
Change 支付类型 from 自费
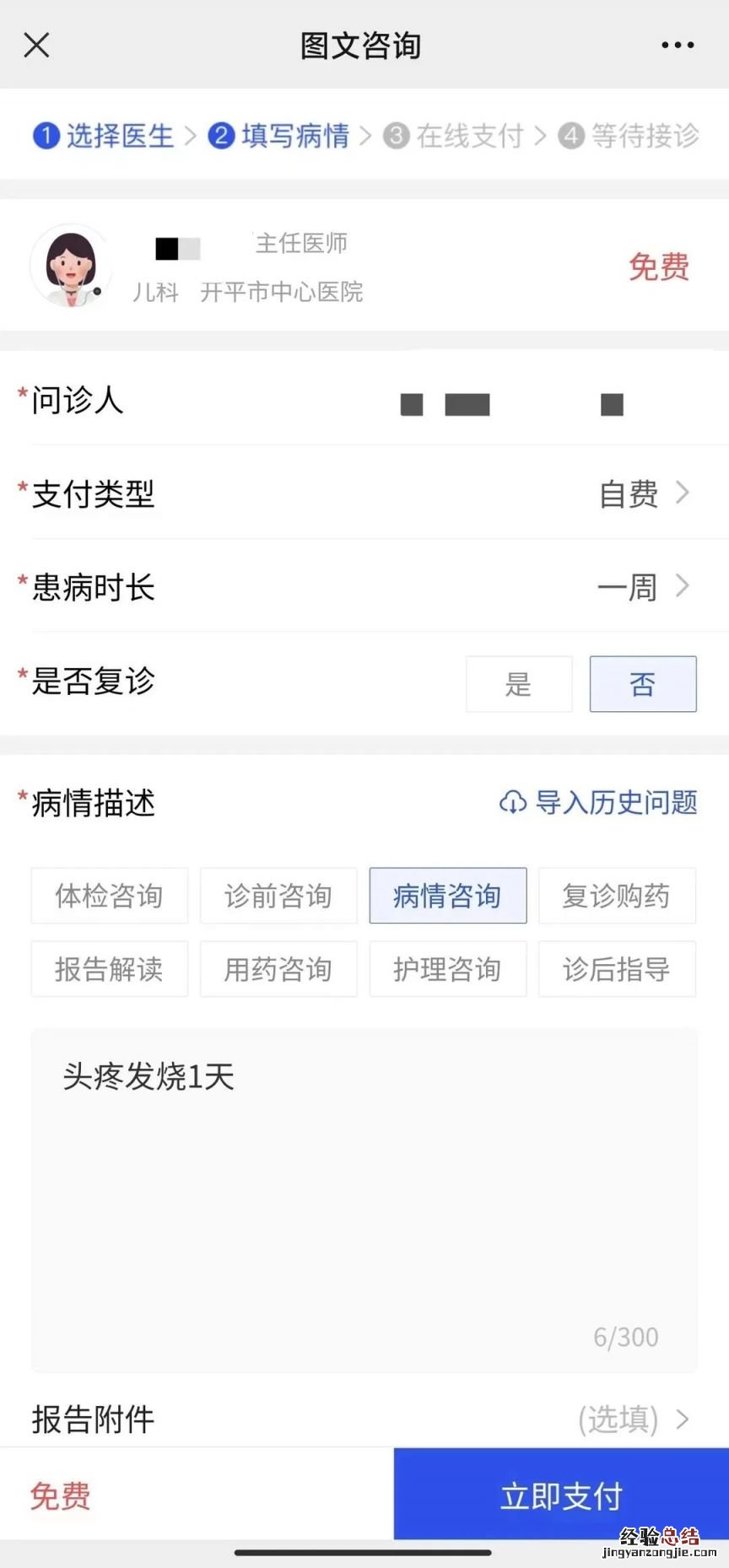coord(643,493)
